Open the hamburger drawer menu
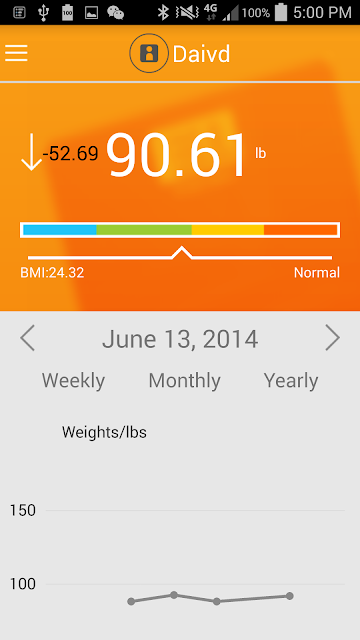The width and height of the screenshot is (360, 640). 16,53
